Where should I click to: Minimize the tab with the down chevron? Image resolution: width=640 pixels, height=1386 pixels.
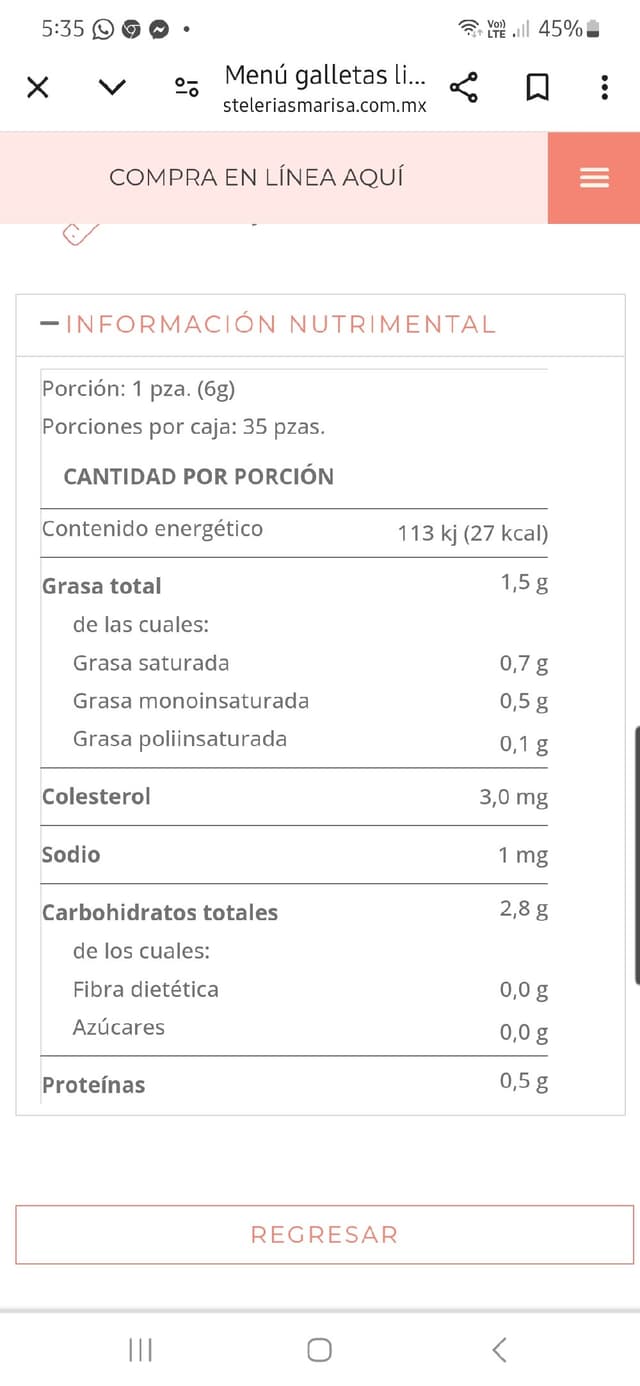pyautogui.click(x=112, y=88)
